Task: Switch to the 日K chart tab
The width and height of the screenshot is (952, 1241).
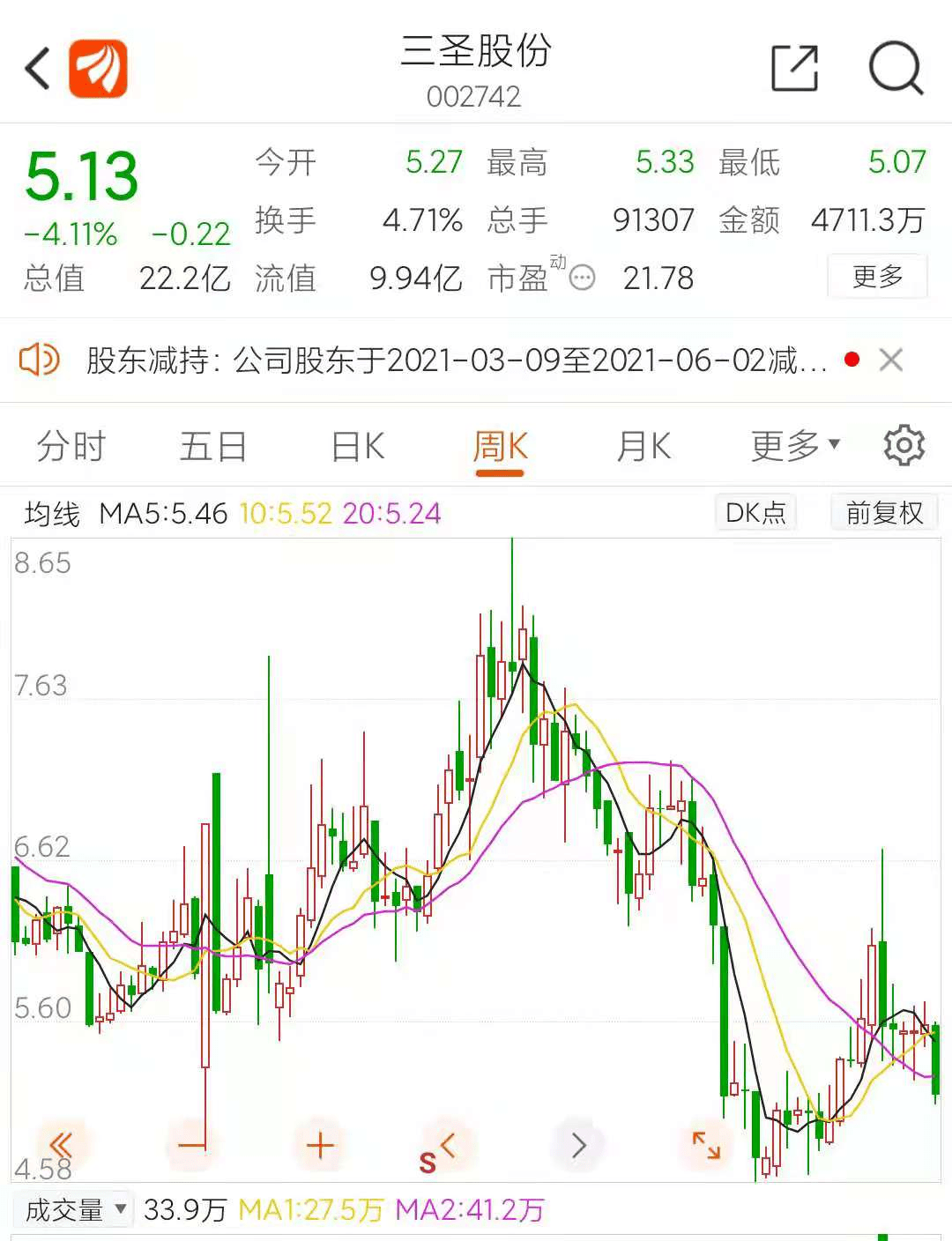Action: (358, 446)
